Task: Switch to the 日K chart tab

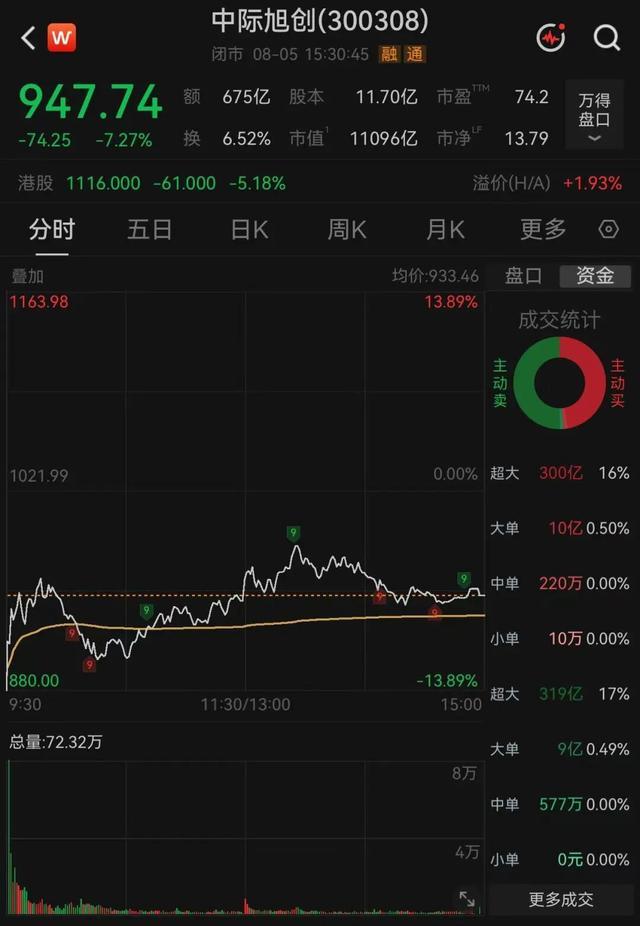Action: coord(249,230)
